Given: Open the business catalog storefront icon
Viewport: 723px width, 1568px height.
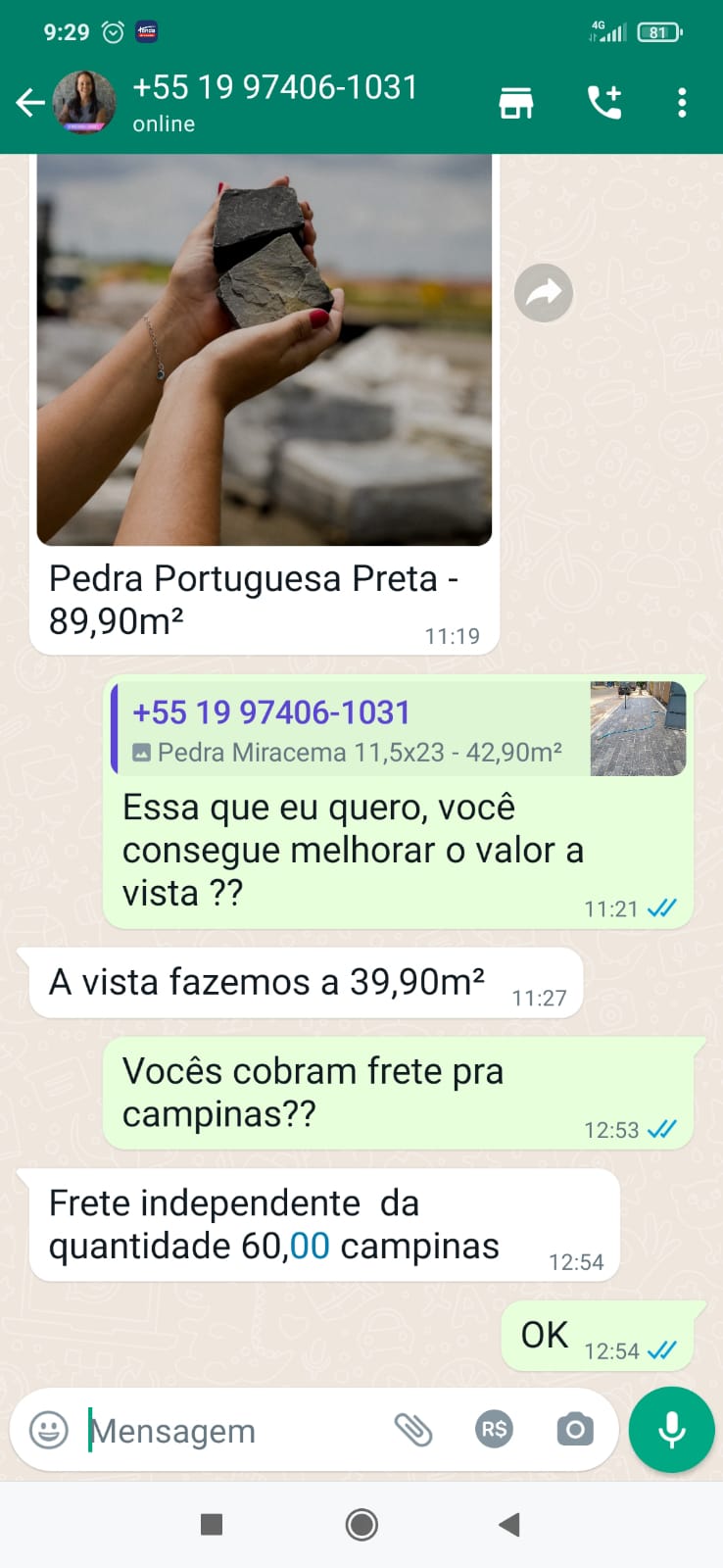Looking at the screenshot, I should (515, 101).
